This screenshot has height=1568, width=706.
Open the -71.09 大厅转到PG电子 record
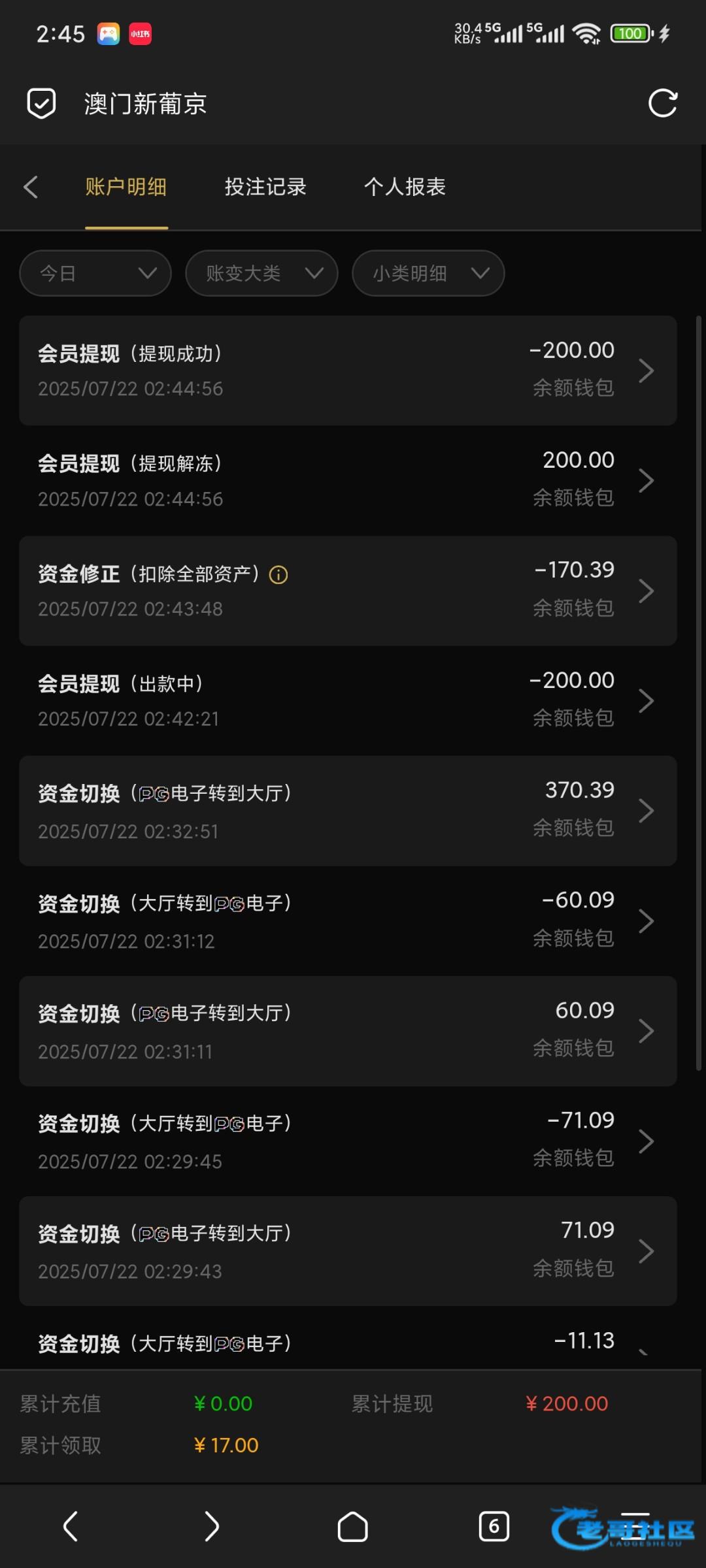(348, 1141)
